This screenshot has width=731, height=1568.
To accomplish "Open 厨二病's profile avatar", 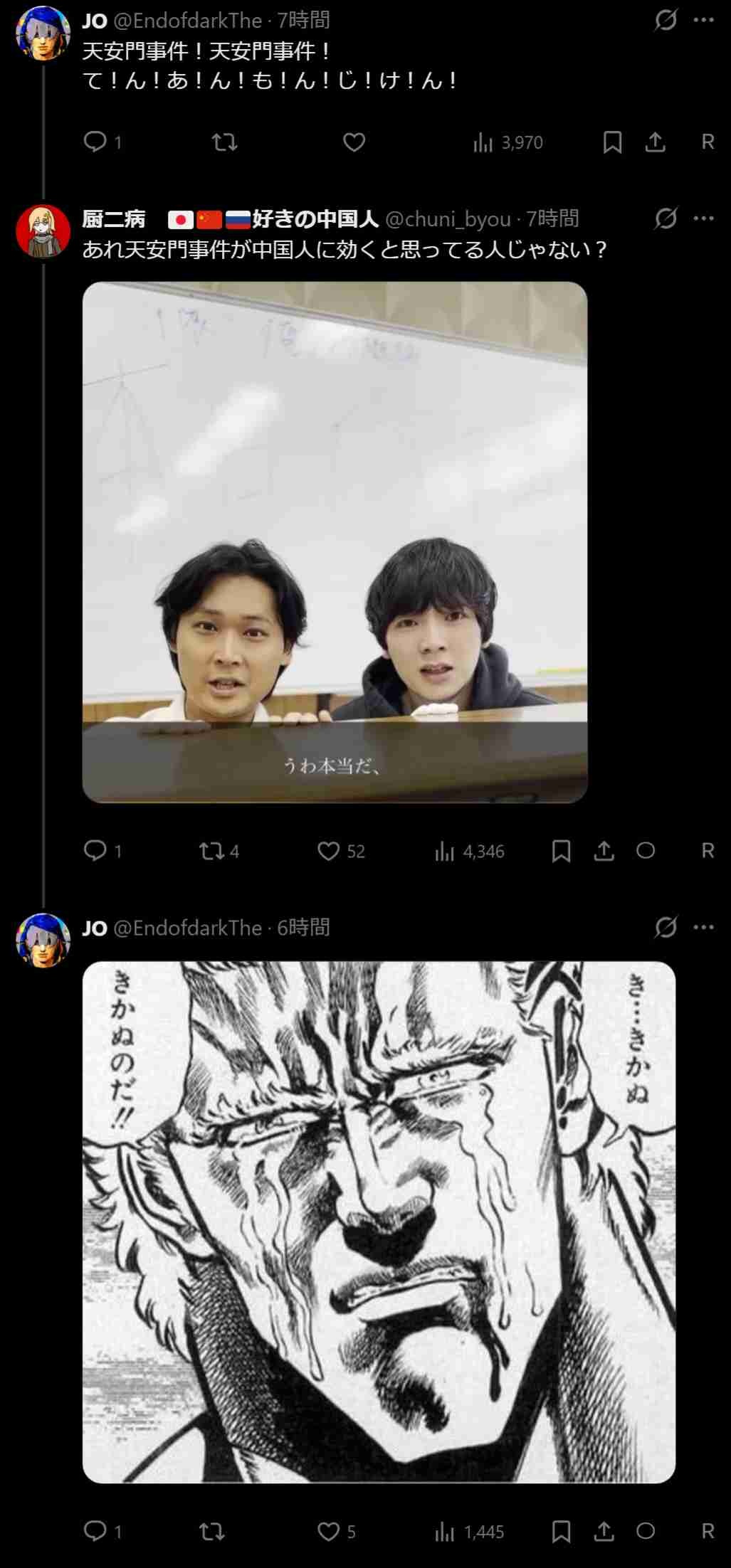I will point(43,231).
